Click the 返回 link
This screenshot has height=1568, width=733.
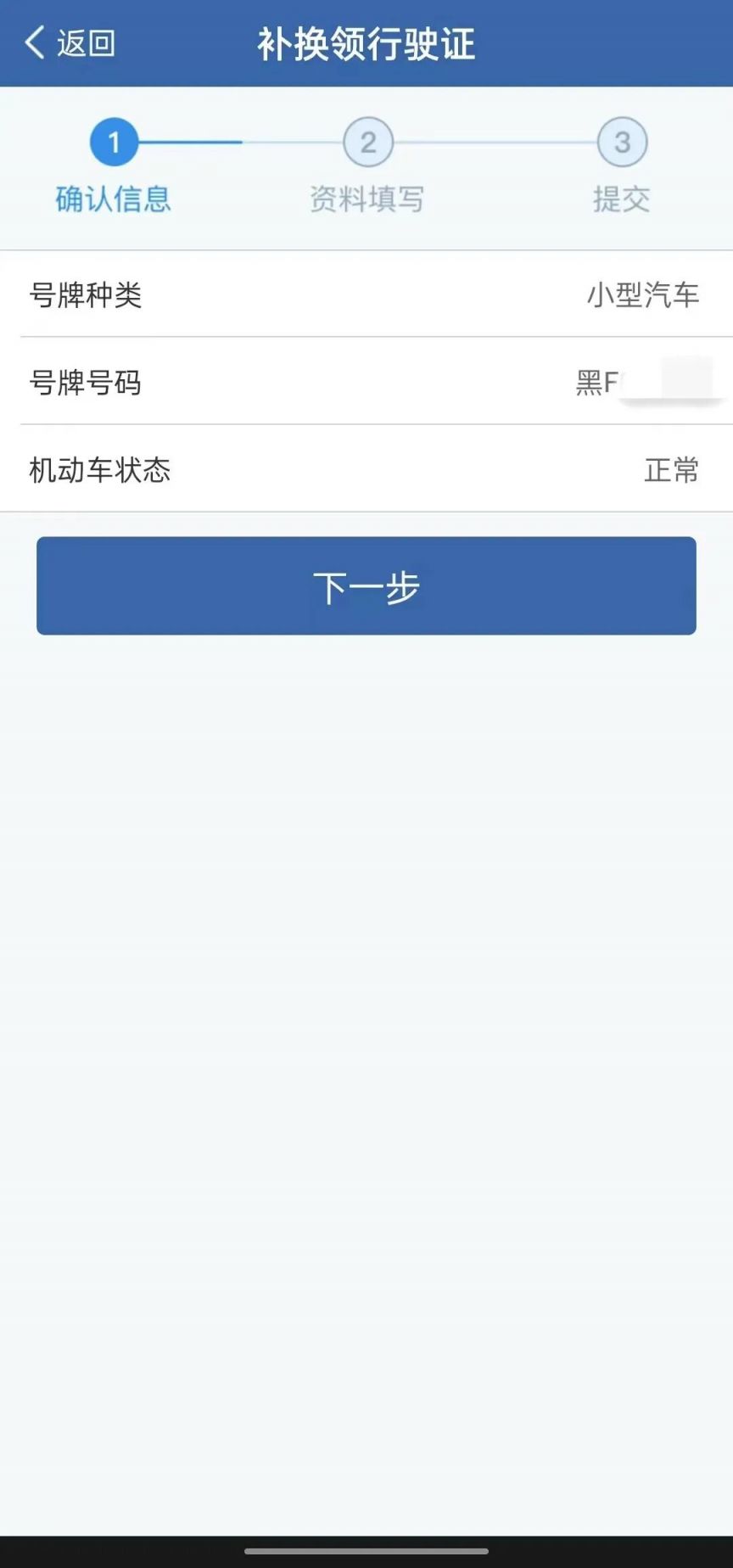(85, 42)
